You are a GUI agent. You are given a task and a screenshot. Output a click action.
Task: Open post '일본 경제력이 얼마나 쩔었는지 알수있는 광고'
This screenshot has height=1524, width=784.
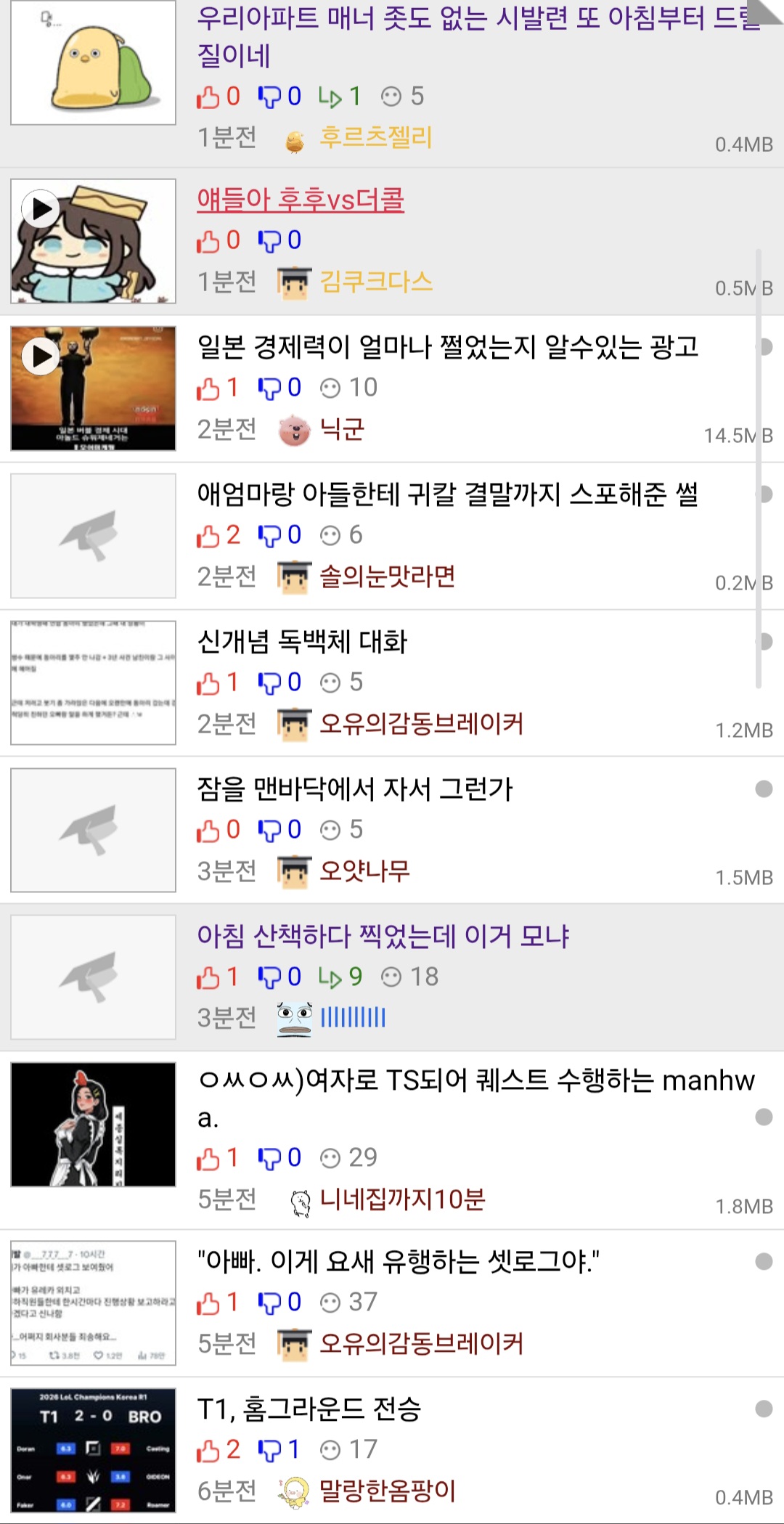(x=447, y=347)
